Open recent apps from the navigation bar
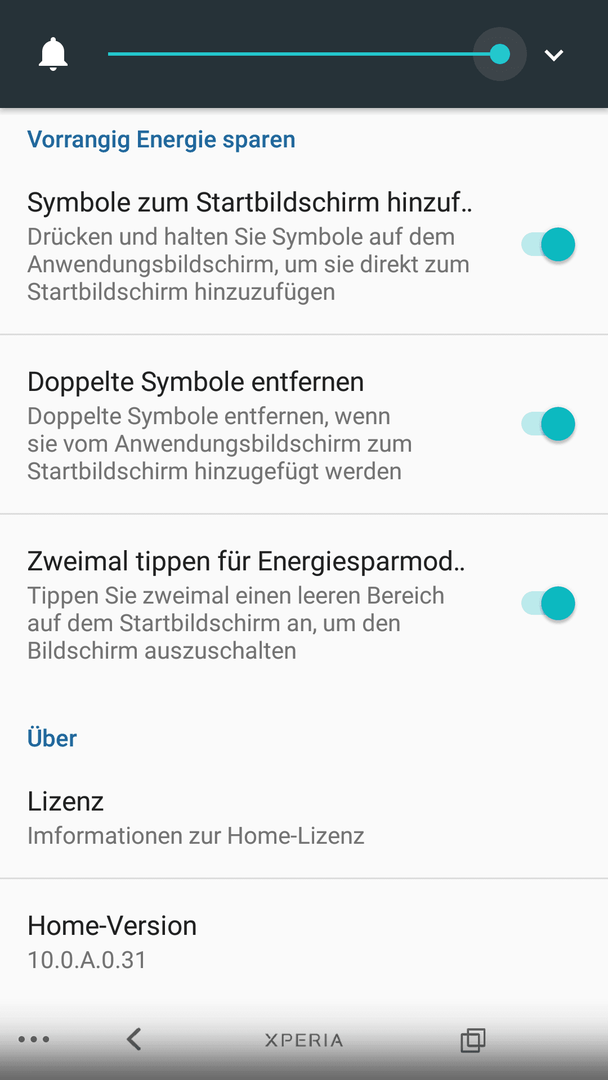Screen dimensions: 608x1080 coord(472,1040)
